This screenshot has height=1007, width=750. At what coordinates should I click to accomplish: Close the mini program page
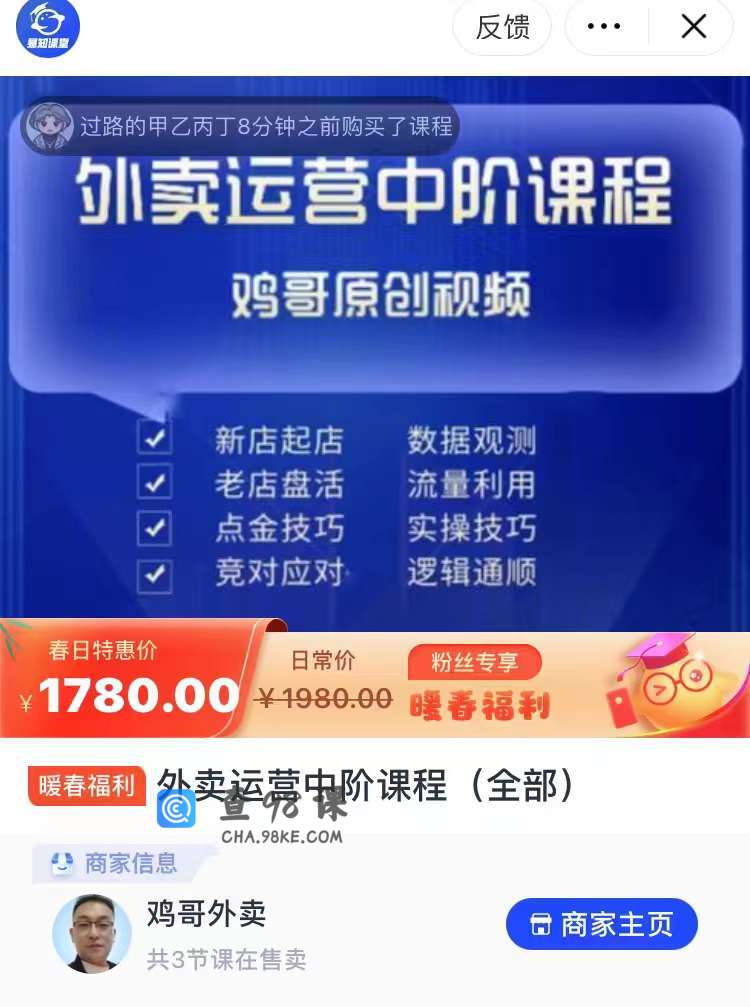click(693, 27)
